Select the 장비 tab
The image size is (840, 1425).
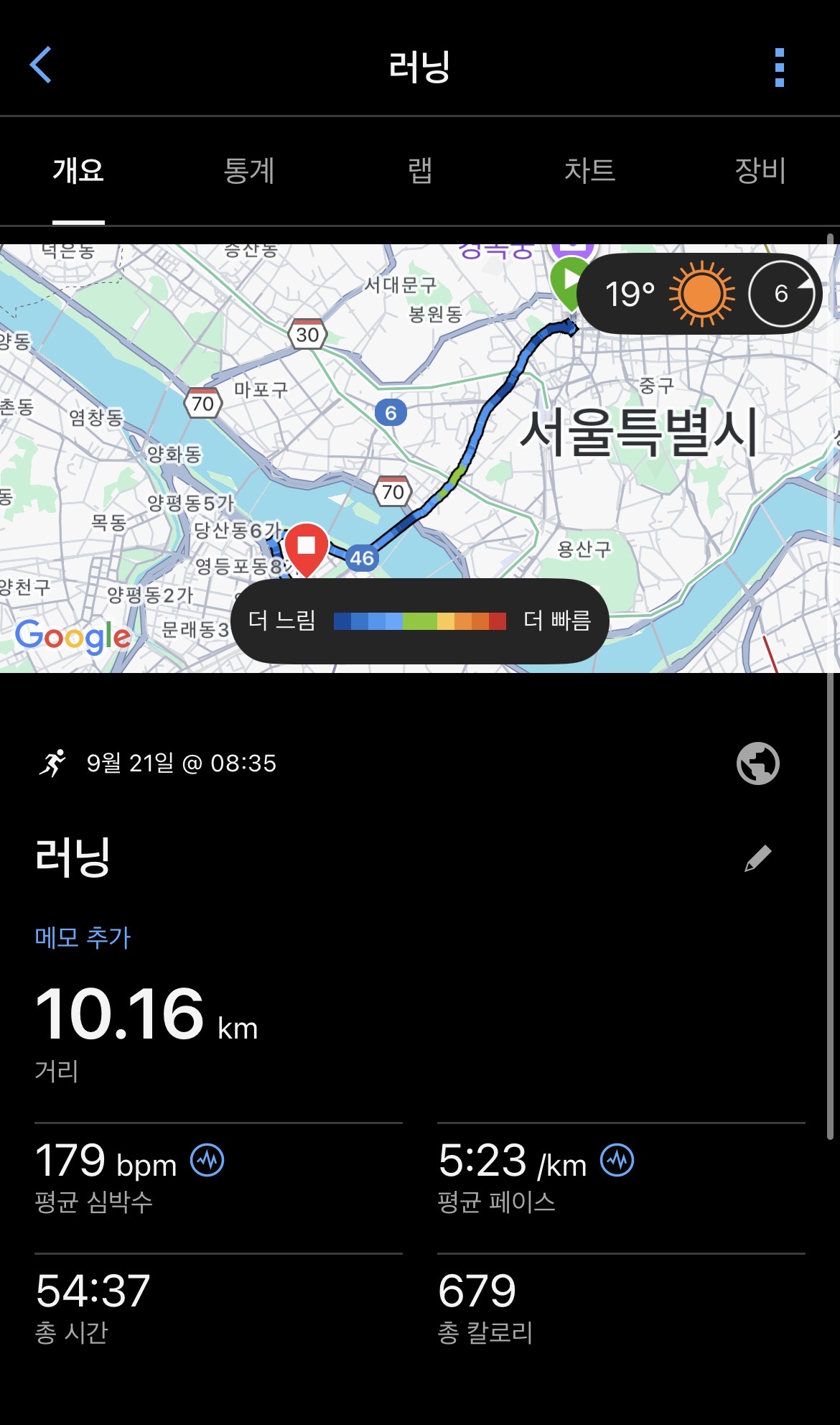[x=760, y=171]
